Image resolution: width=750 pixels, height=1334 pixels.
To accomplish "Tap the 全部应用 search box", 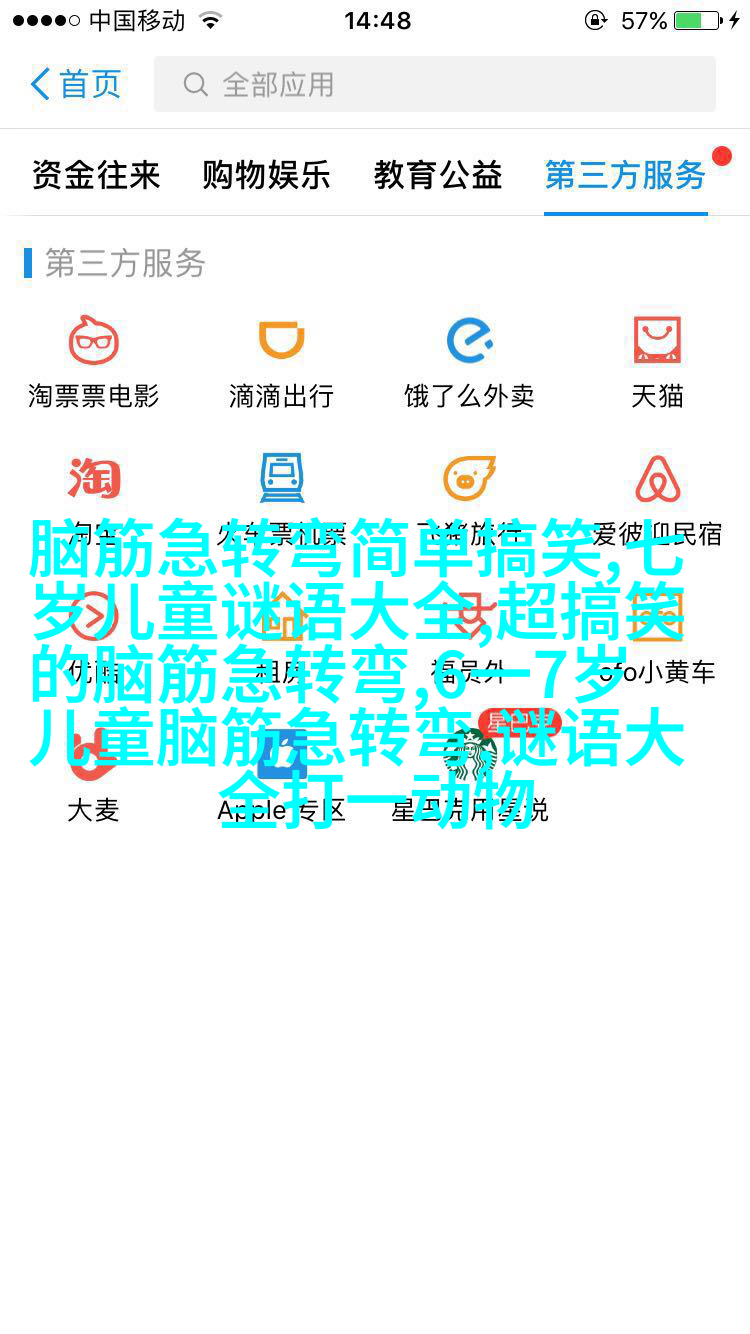I will [434, 84].
